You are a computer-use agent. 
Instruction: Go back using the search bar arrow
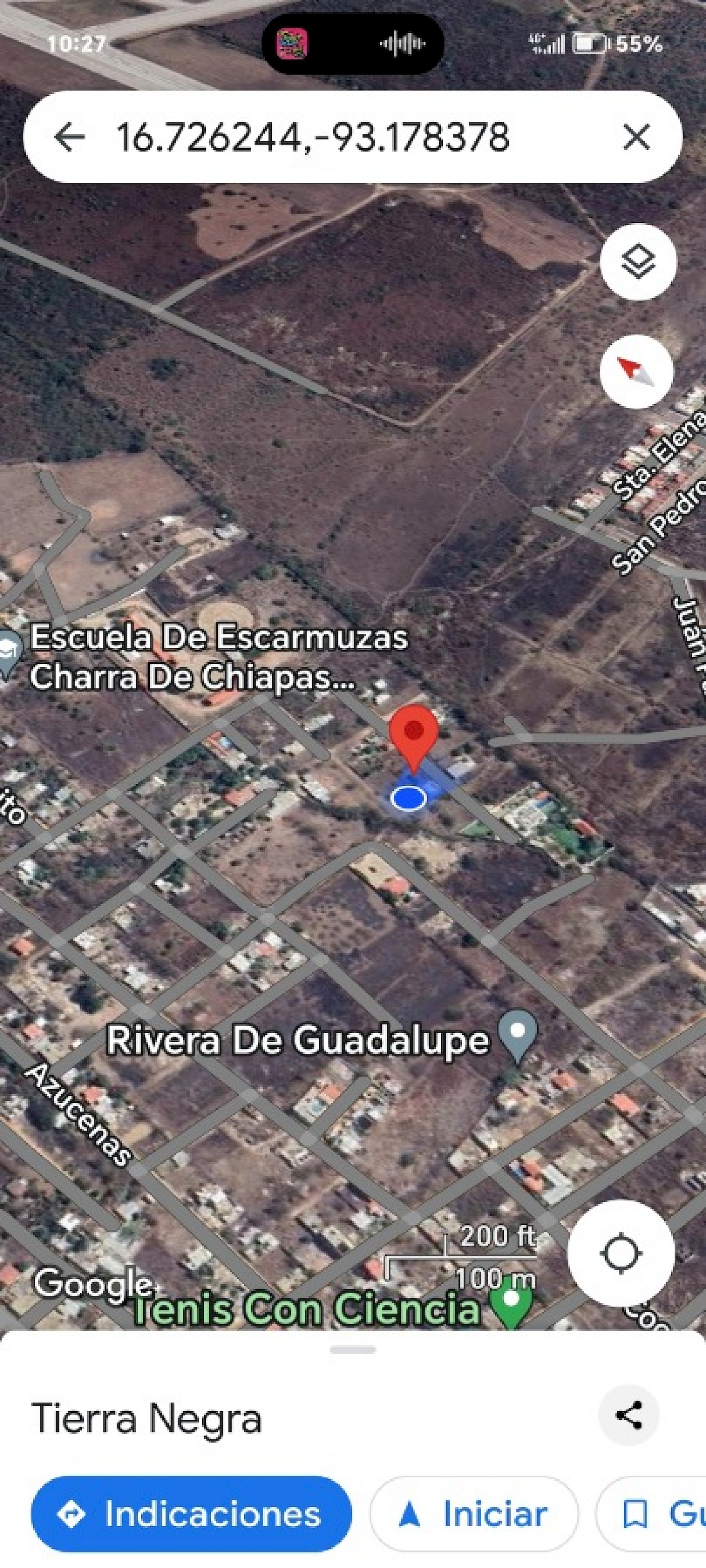69,137
